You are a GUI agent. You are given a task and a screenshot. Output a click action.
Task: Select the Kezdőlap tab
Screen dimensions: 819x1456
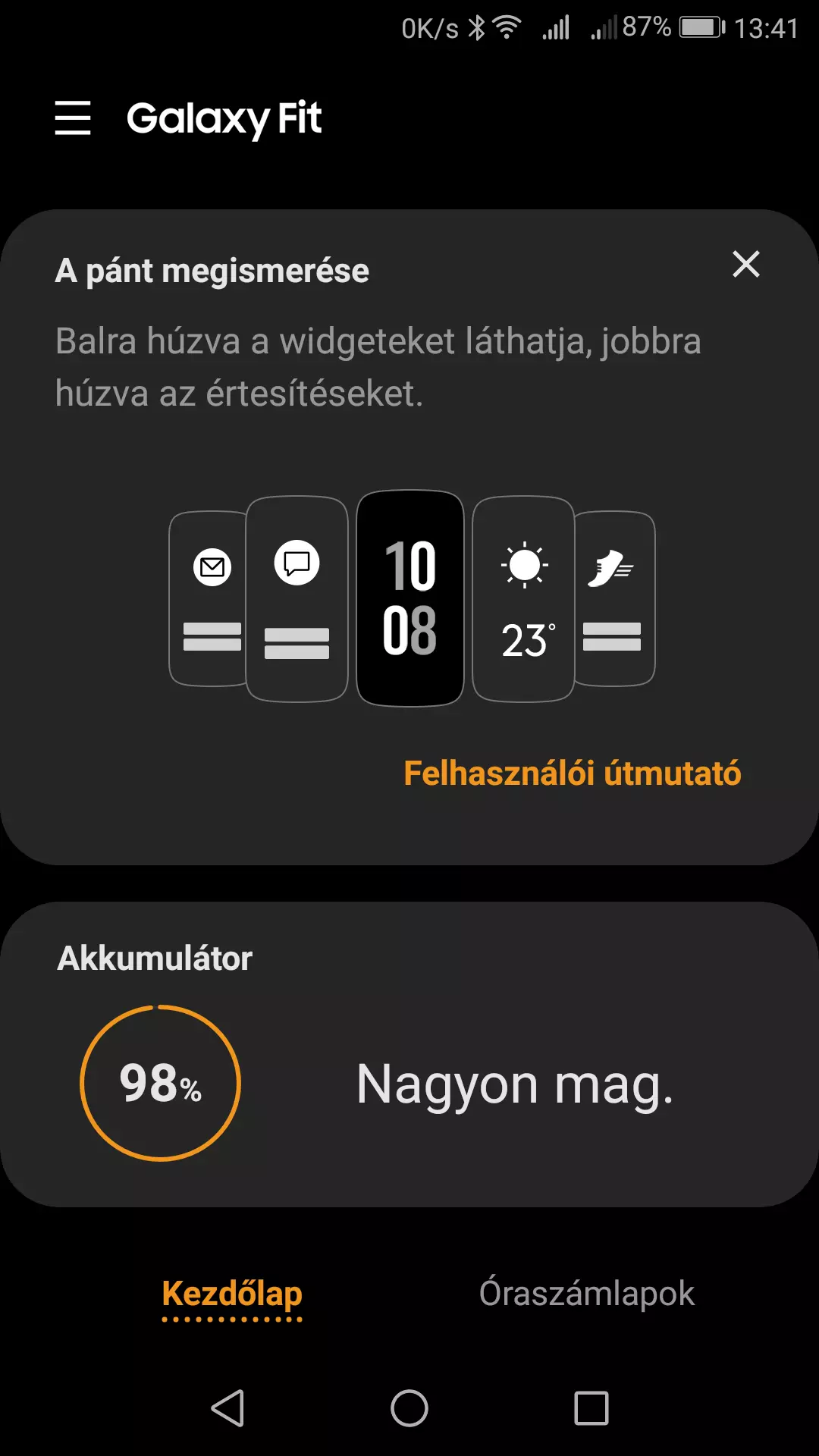coord(232,1294)
